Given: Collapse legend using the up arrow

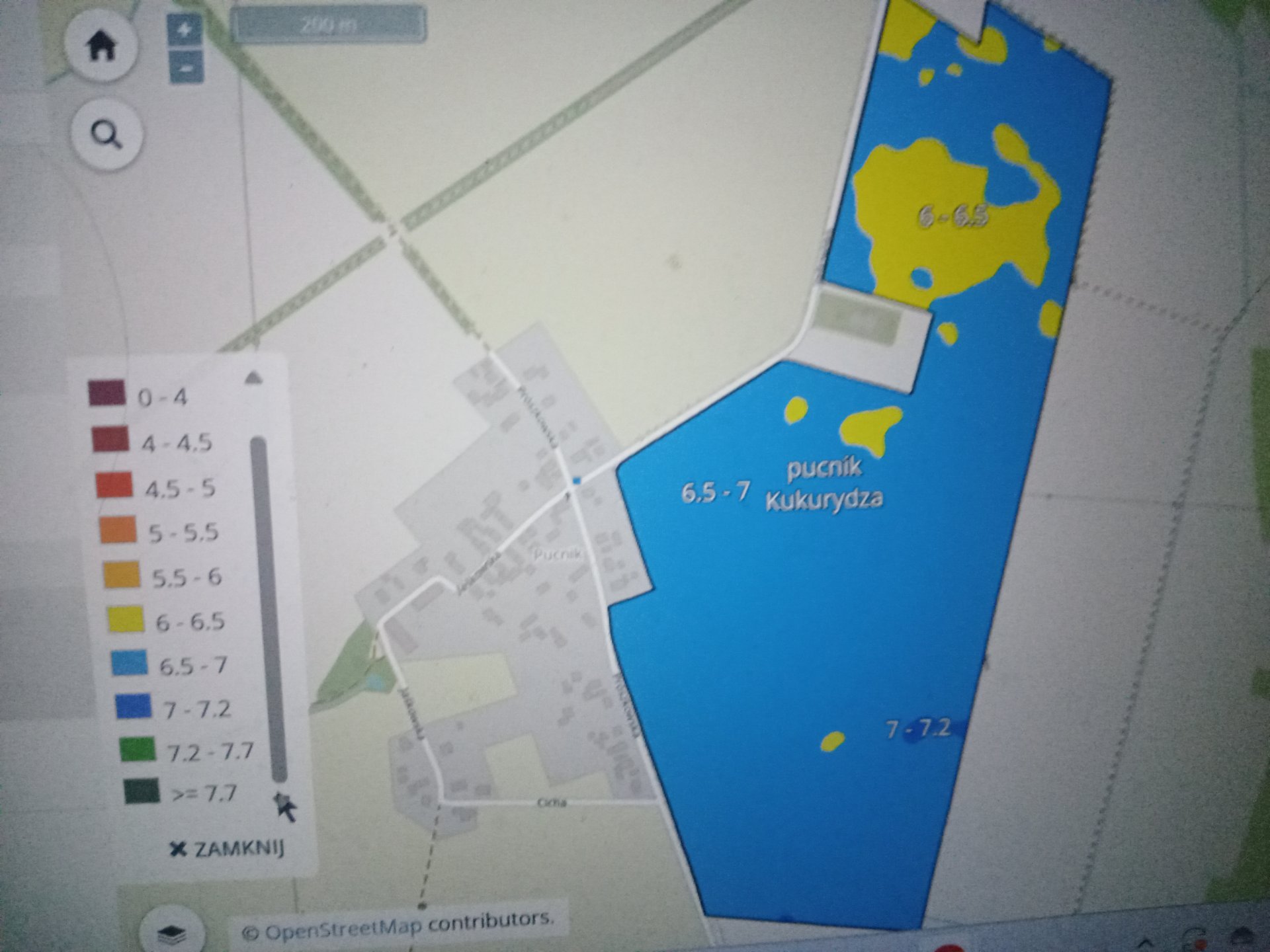Looking at the screenshot, I should pos(253,378).
